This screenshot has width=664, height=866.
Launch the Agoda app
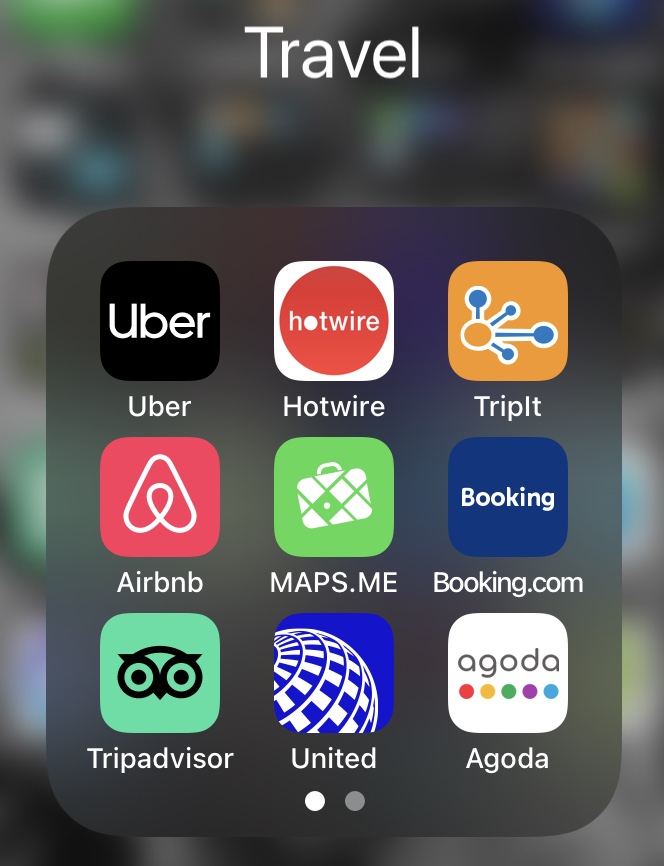click(x=508, y=673)
